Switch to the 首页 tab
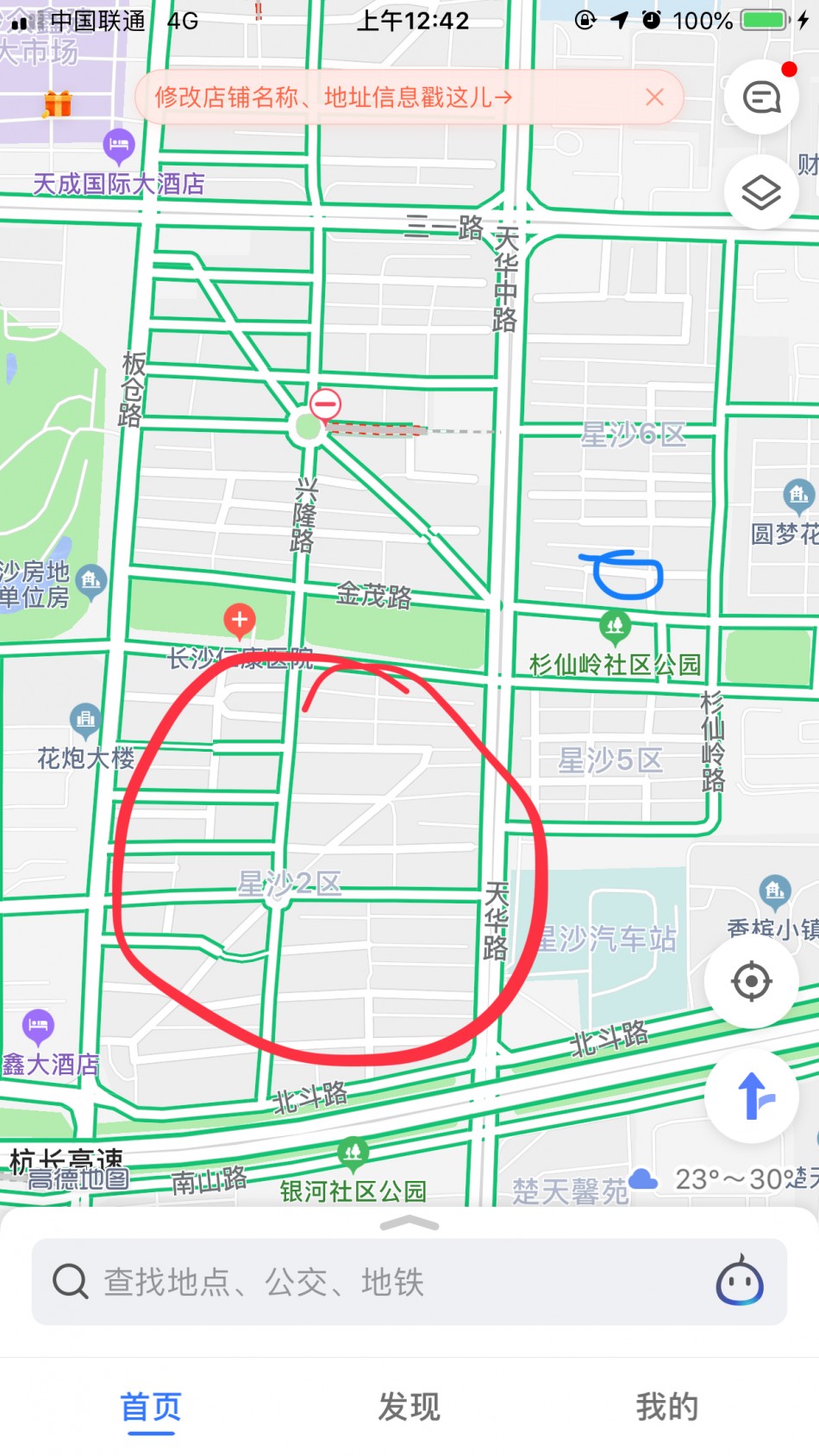The width and height of the screenshot is (819, 1456). [151, 1407]
